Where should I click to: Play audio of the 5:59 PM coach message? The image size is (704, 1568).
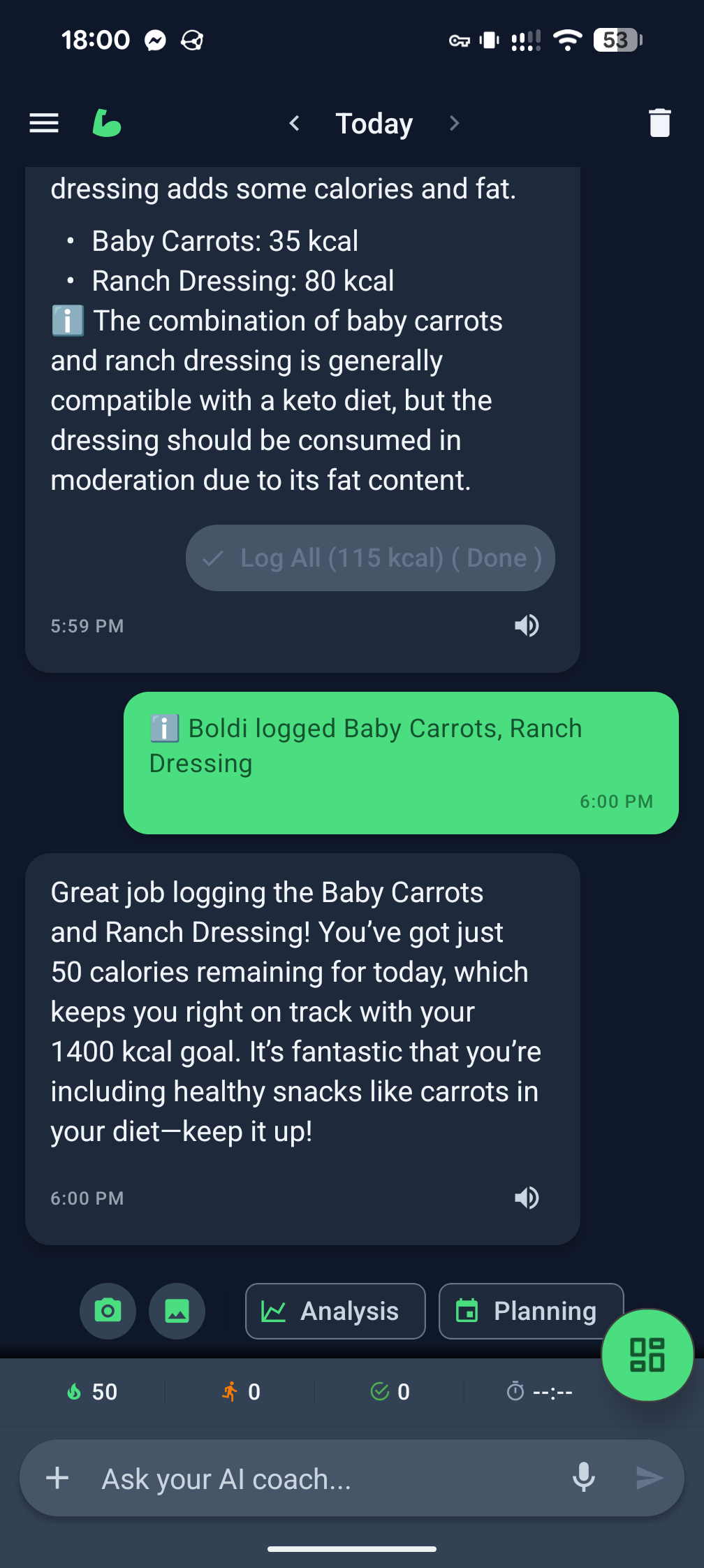527,625
